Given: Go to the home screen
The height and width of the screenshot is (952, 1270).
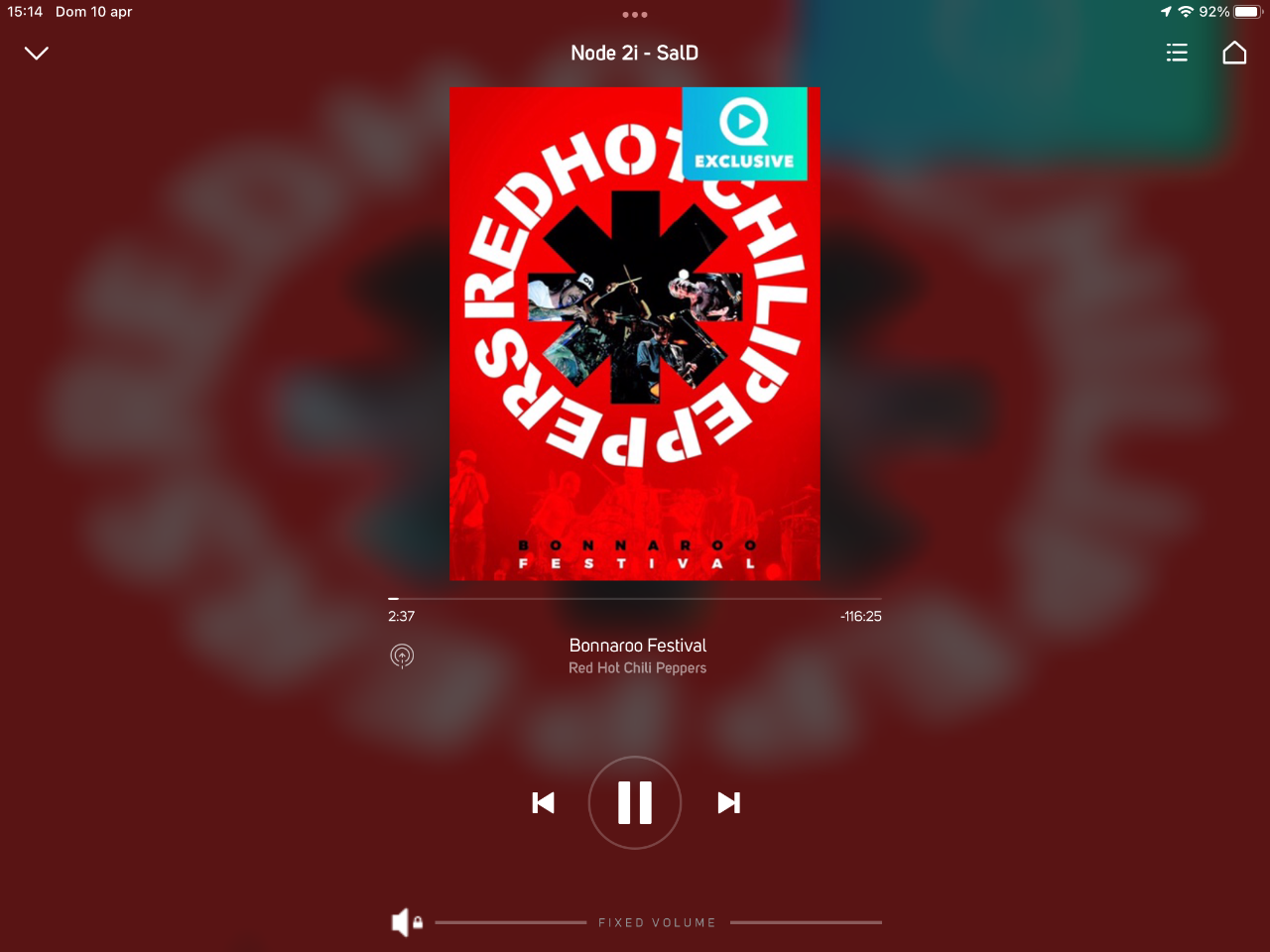Looking at the screenshot, I should coord(1234,53).
